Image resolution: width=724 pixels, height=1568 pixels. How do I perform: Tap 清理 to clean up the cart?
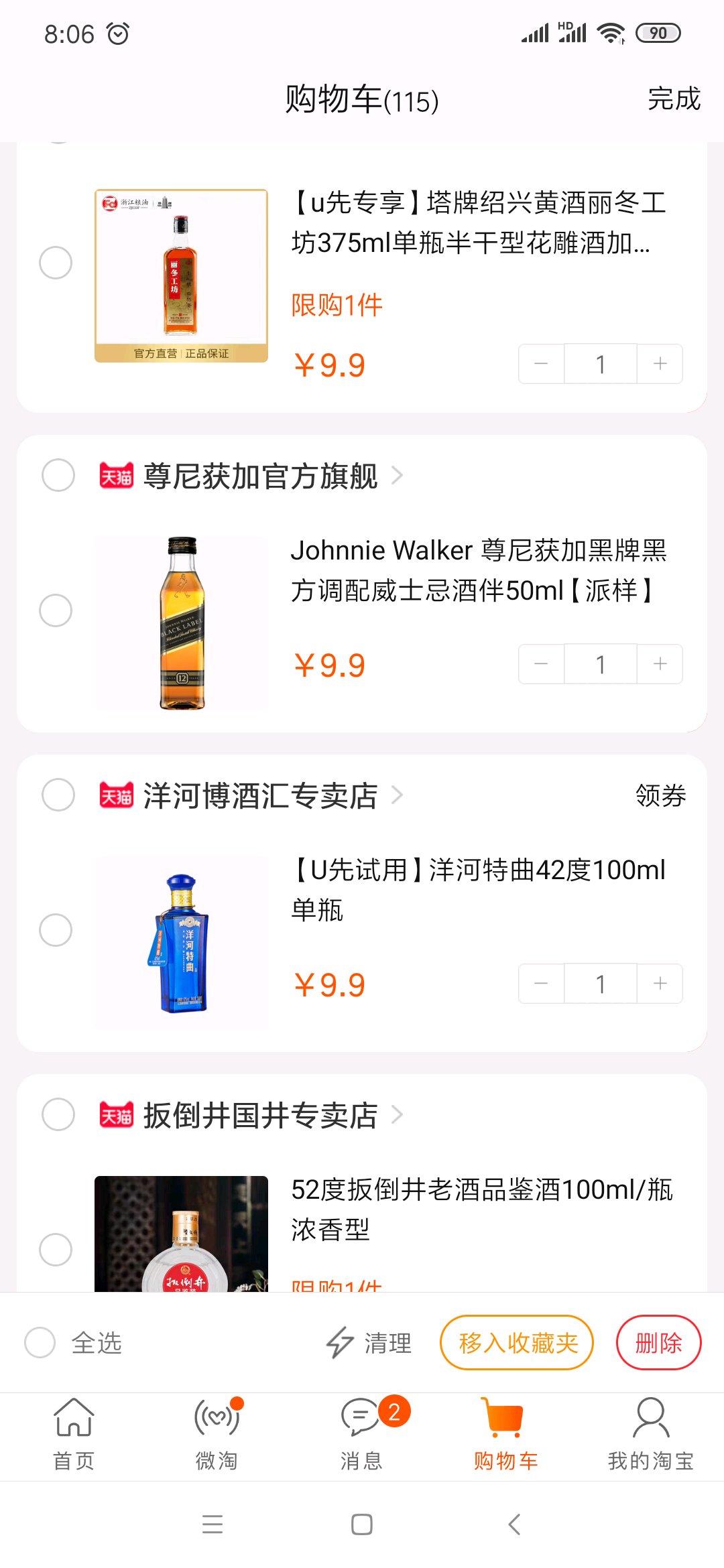[369, 1343]
